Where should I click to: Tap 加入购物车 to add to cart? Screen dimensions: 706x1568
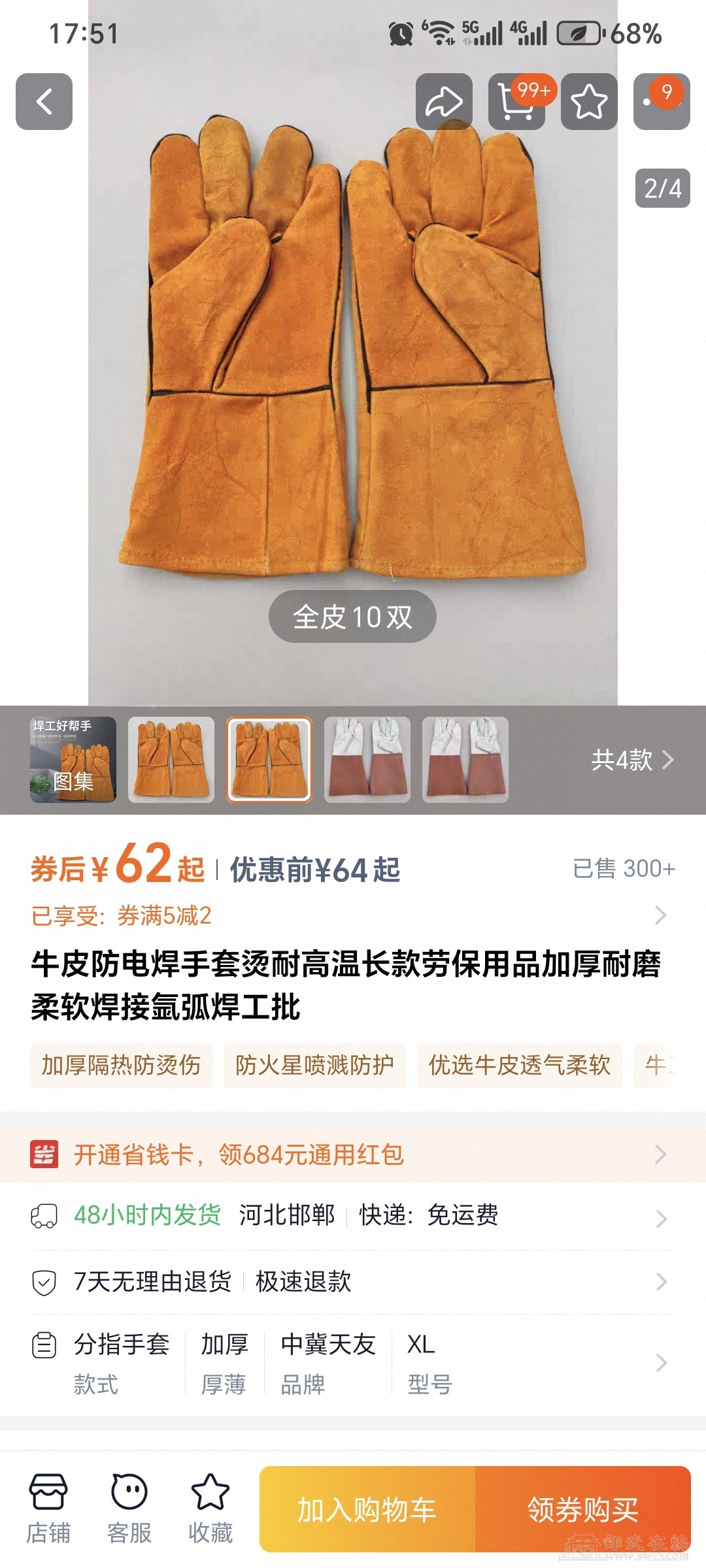point(367,1509)
